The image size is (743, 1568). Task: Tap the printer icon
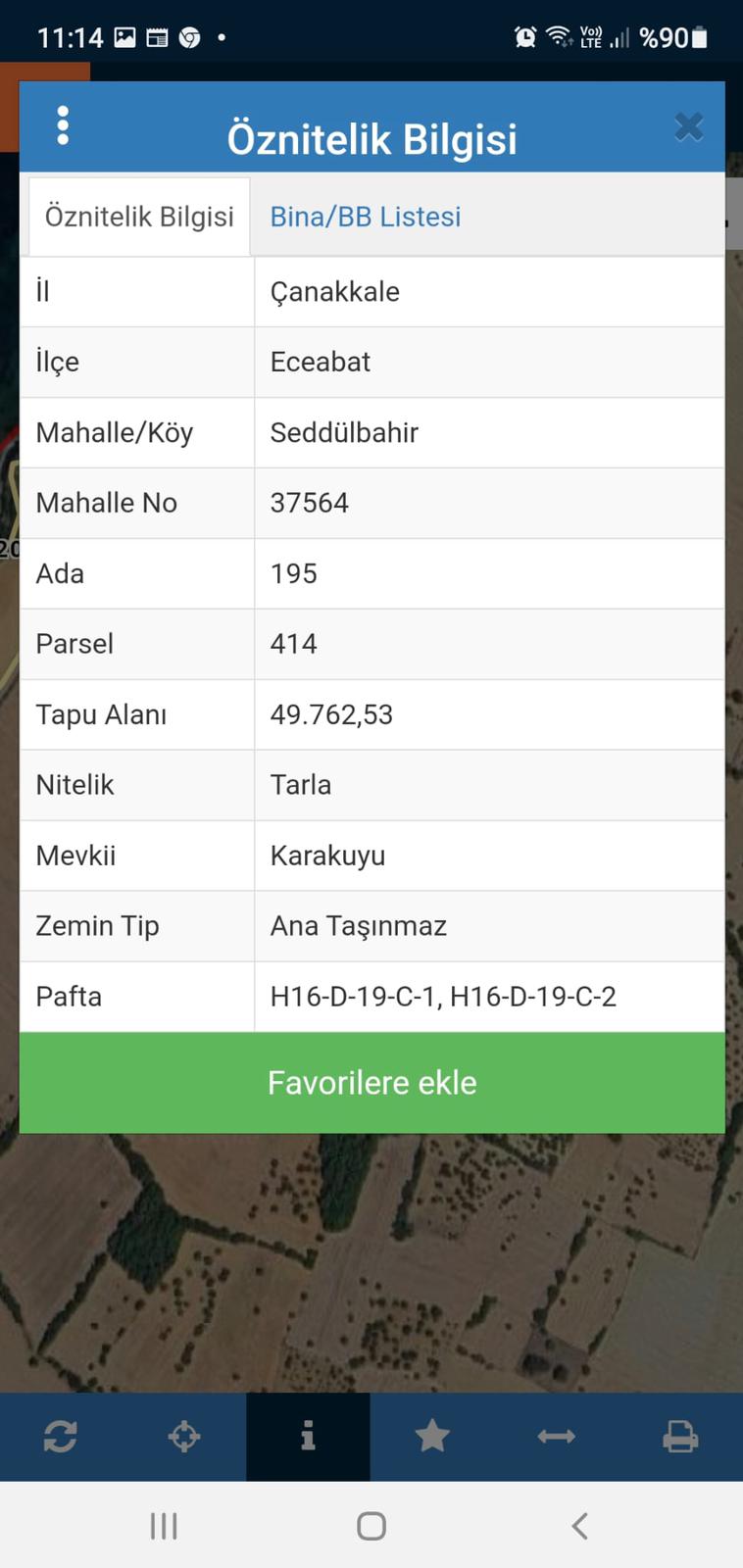[x=680, y=1437]
